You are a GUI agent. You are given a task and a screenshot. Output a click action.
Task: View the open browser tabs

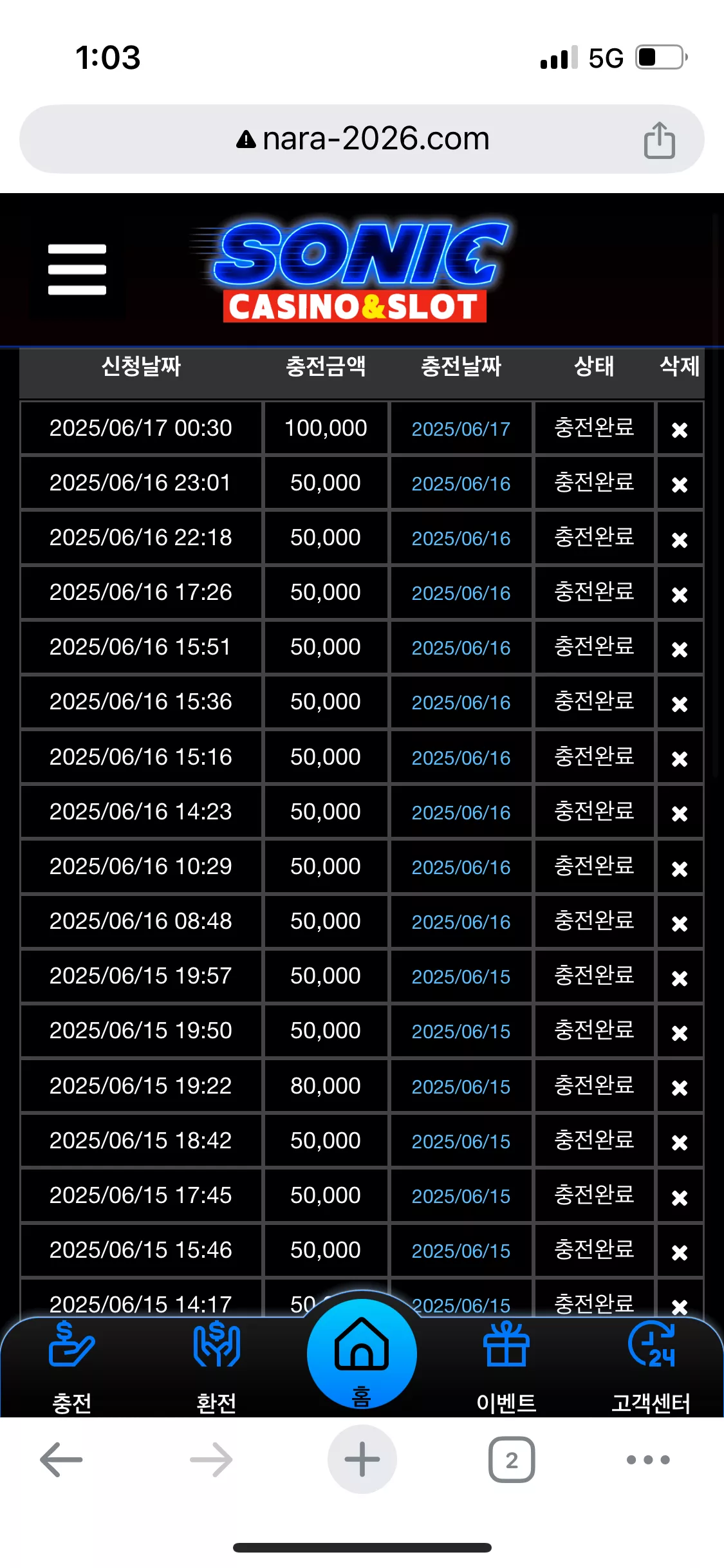[512, 1459]
